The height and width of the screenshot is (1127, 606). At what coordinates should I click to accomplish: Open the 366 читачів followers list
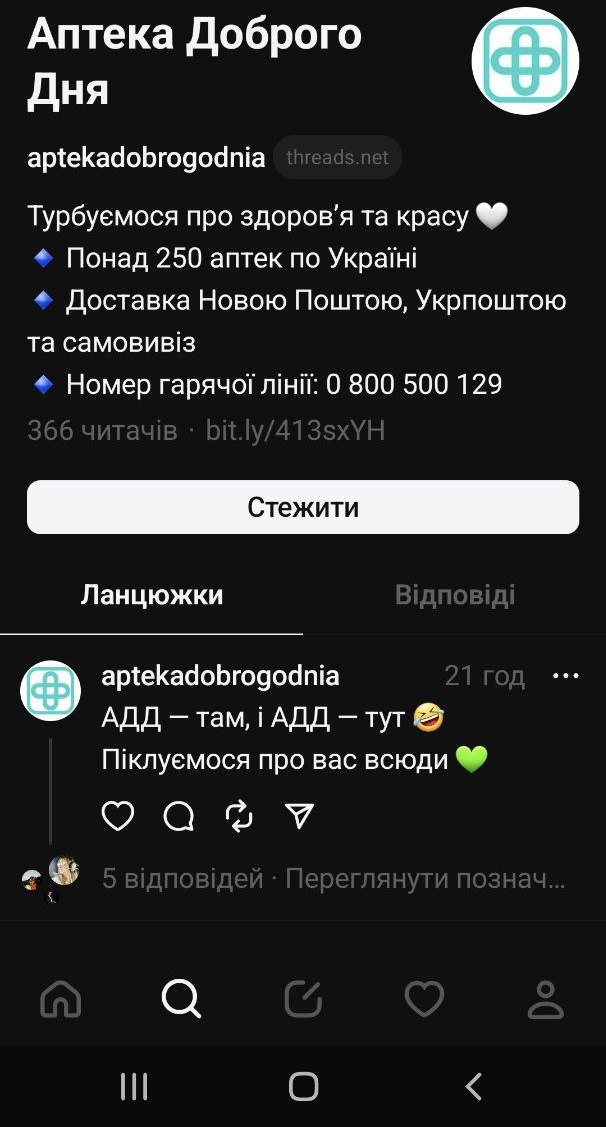[102, 431]
